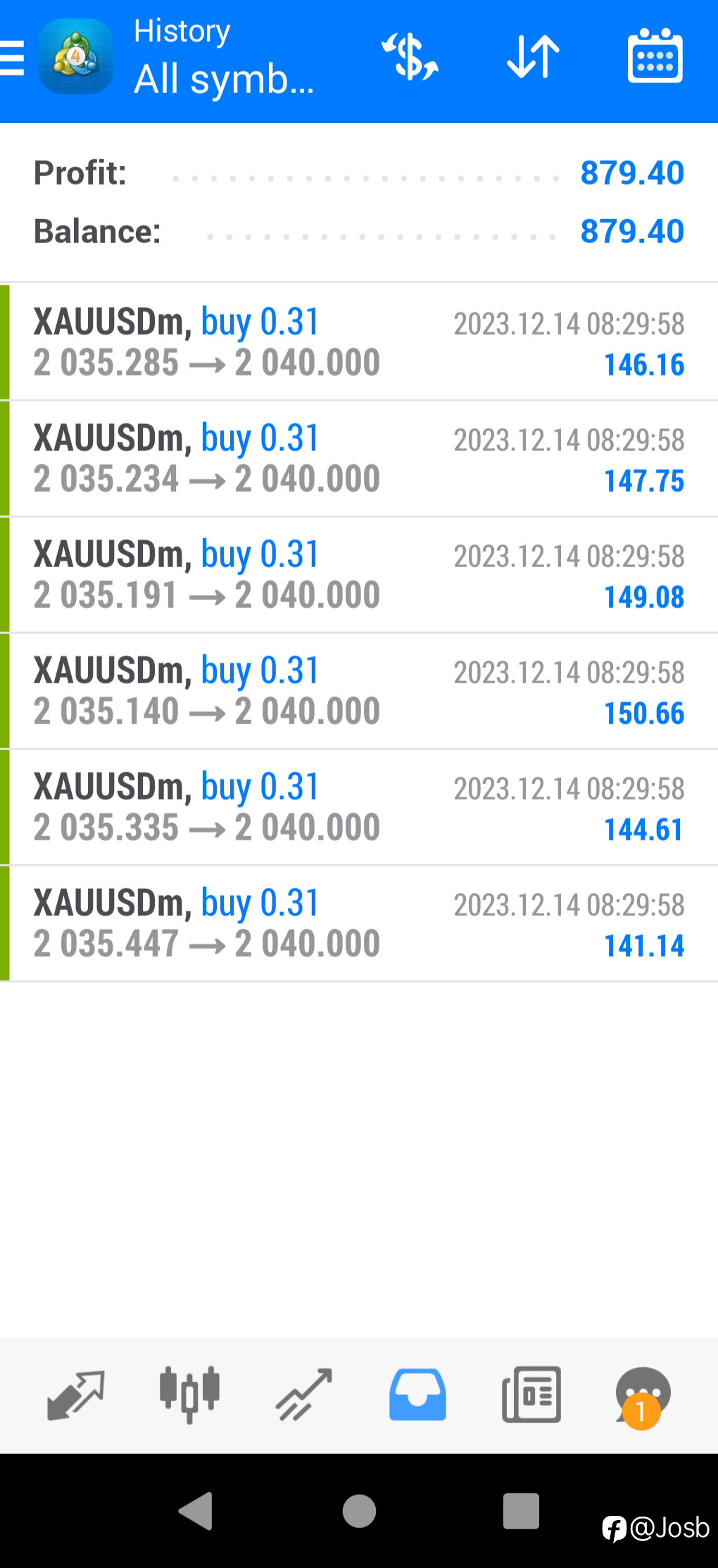This screenshot has width=718, height=1568.
Task: Select trade with profit 149.08
Action: (359, 575)
